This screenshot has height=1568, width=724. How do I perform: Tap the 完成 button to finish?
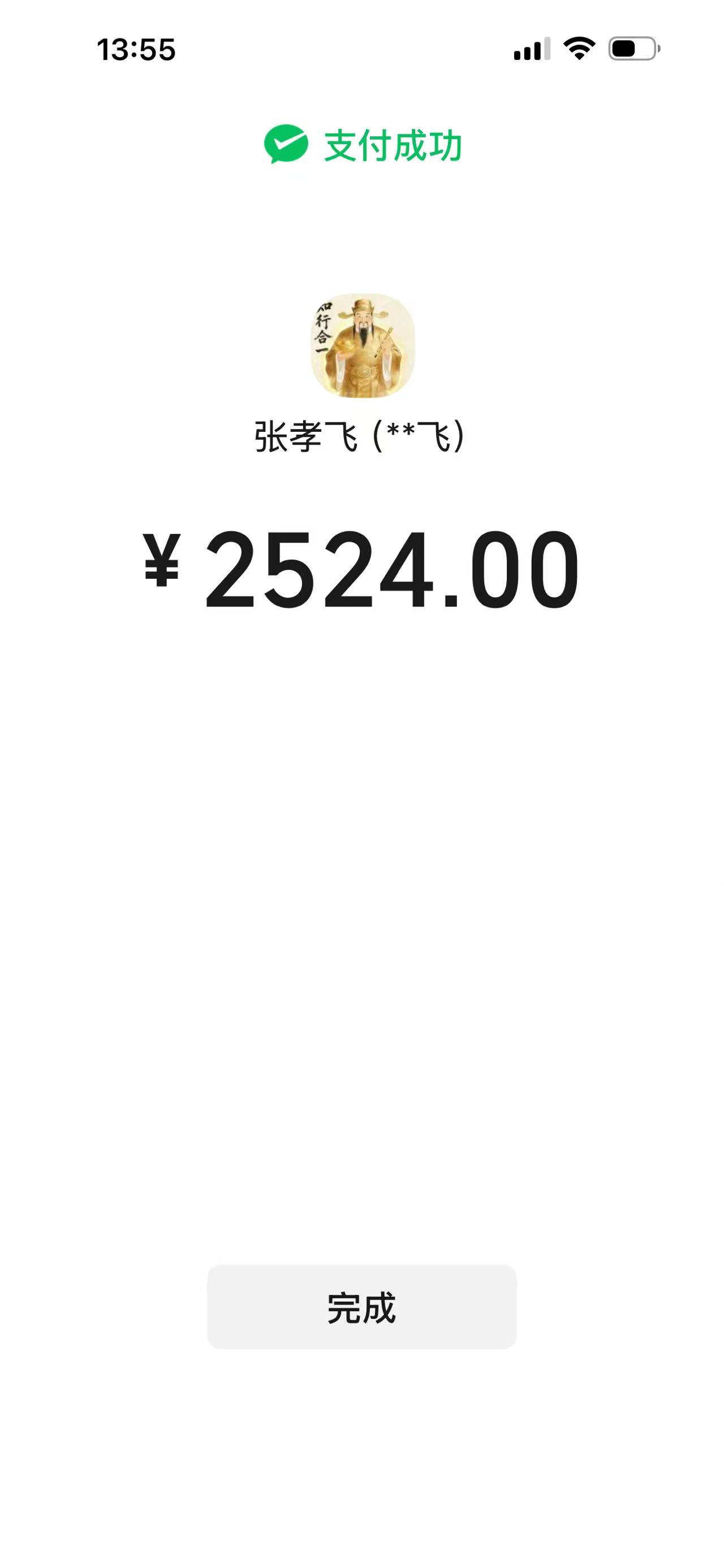[361, 1306]
